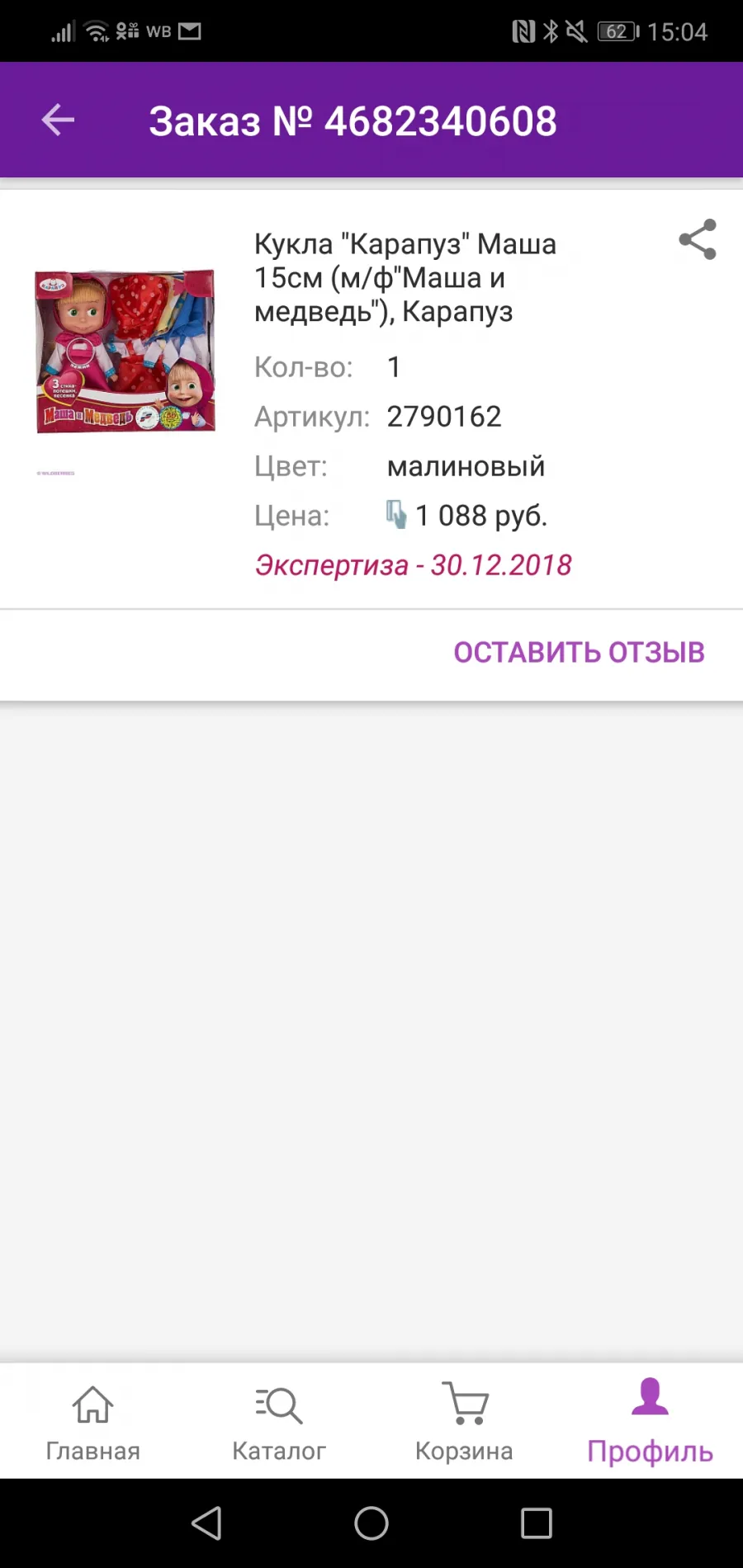Viewport: 743px width, 1568px height.
Task: Open the system recent apps button
Action: pos(537,1523)
